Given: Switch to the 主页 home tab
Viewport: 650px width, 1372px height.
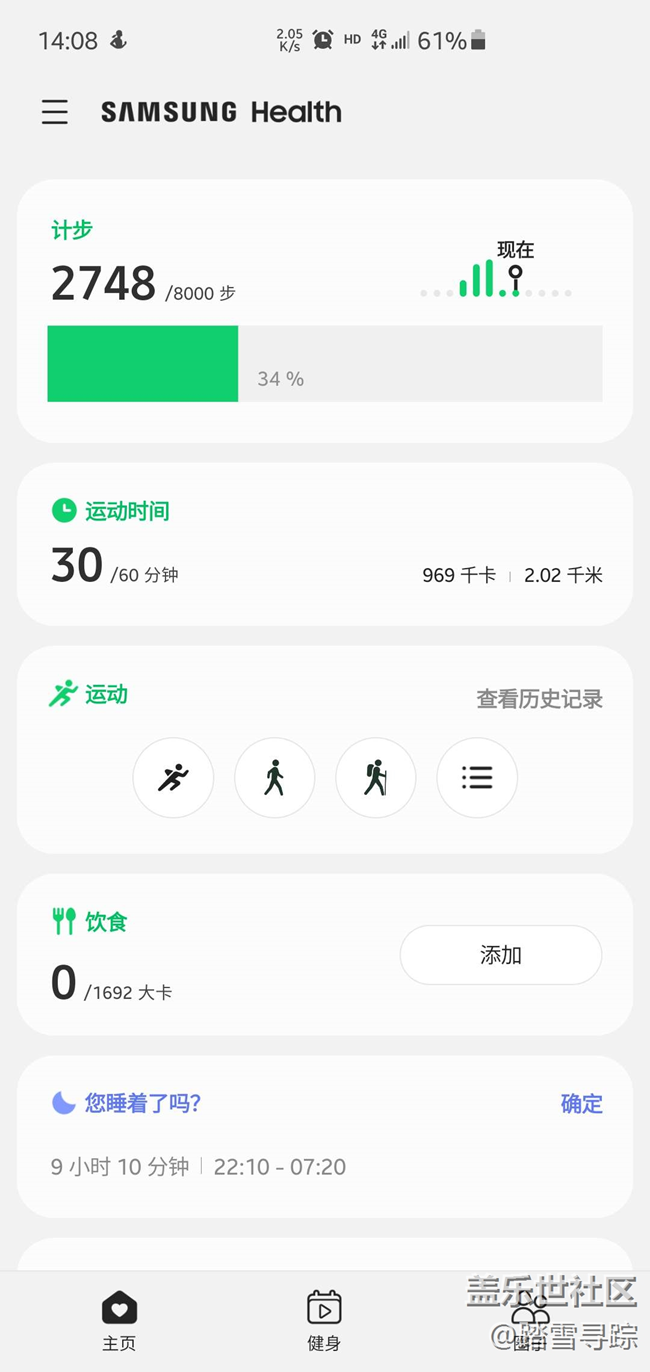Looking at the screenshot, I should [119, 1320].
